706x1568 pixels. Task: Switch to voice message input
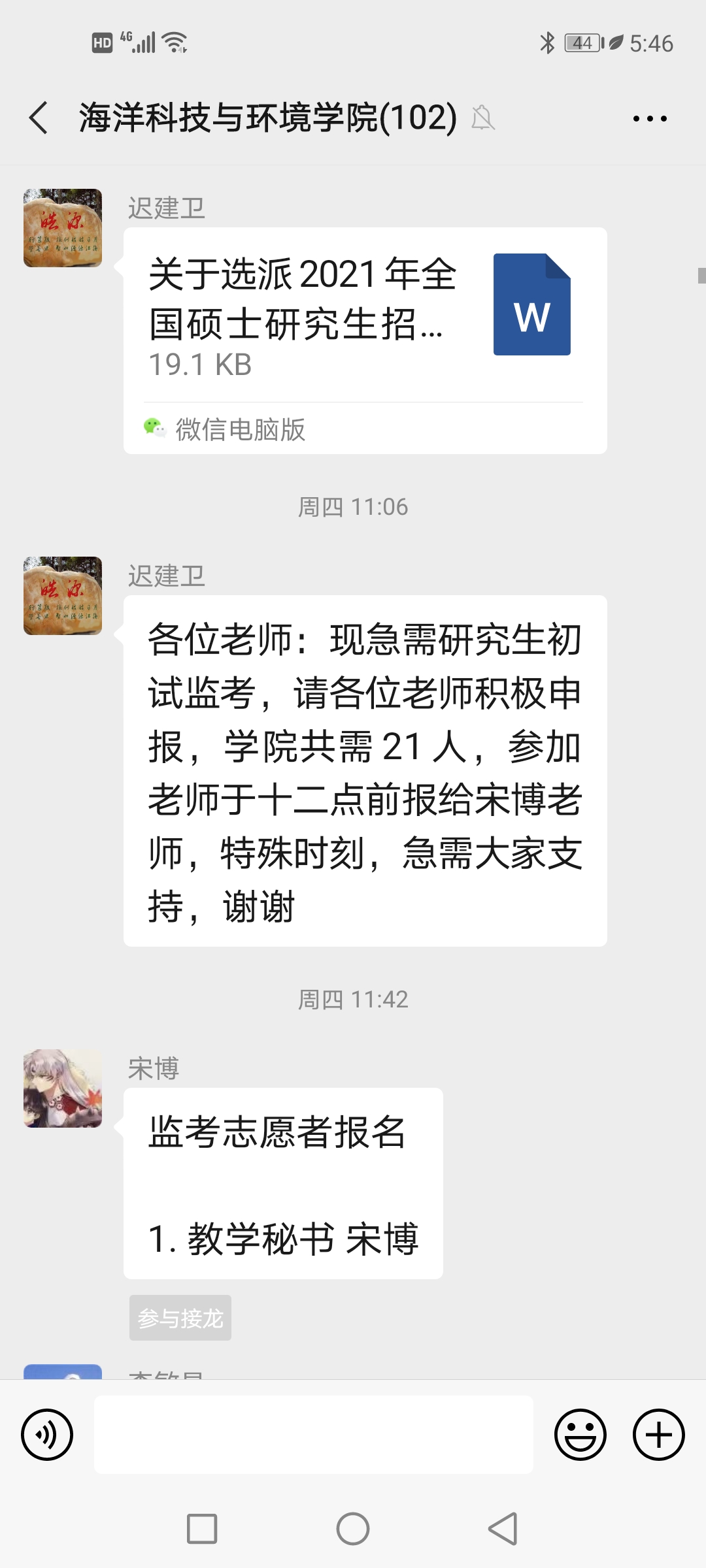tap(47, 1435)
